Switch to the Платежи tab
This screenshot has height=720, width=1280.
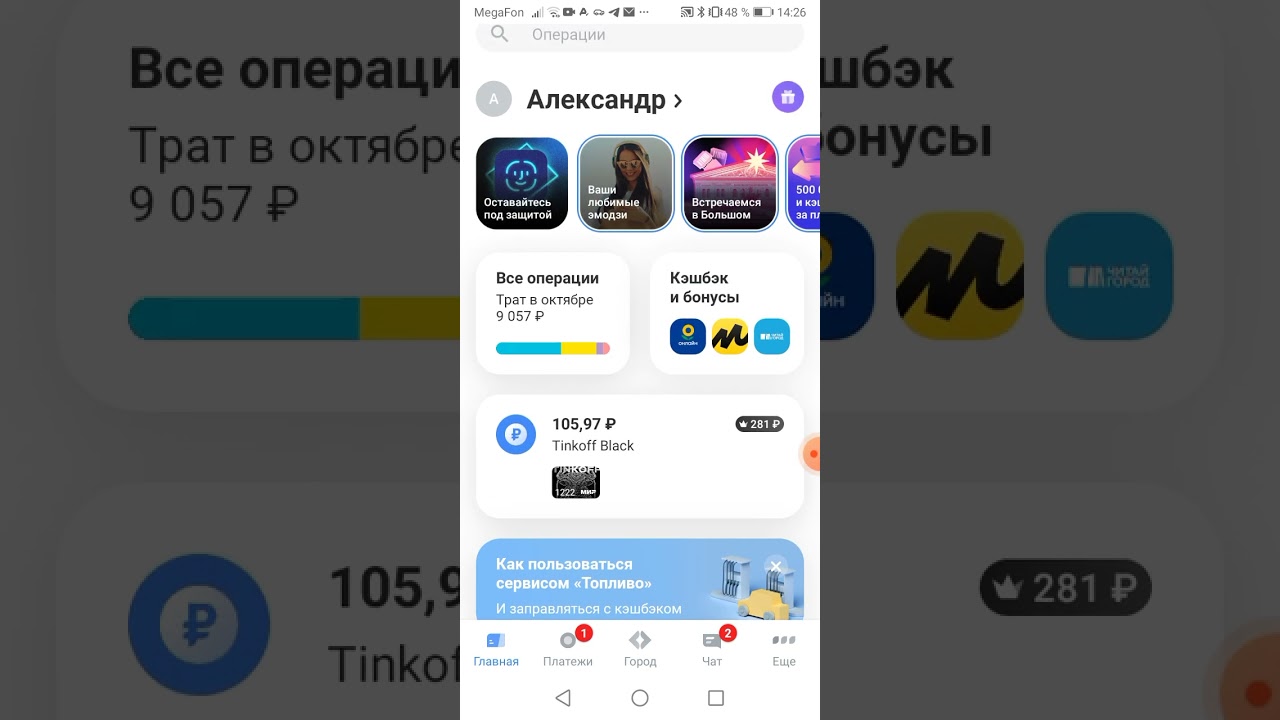coord(568,648)
